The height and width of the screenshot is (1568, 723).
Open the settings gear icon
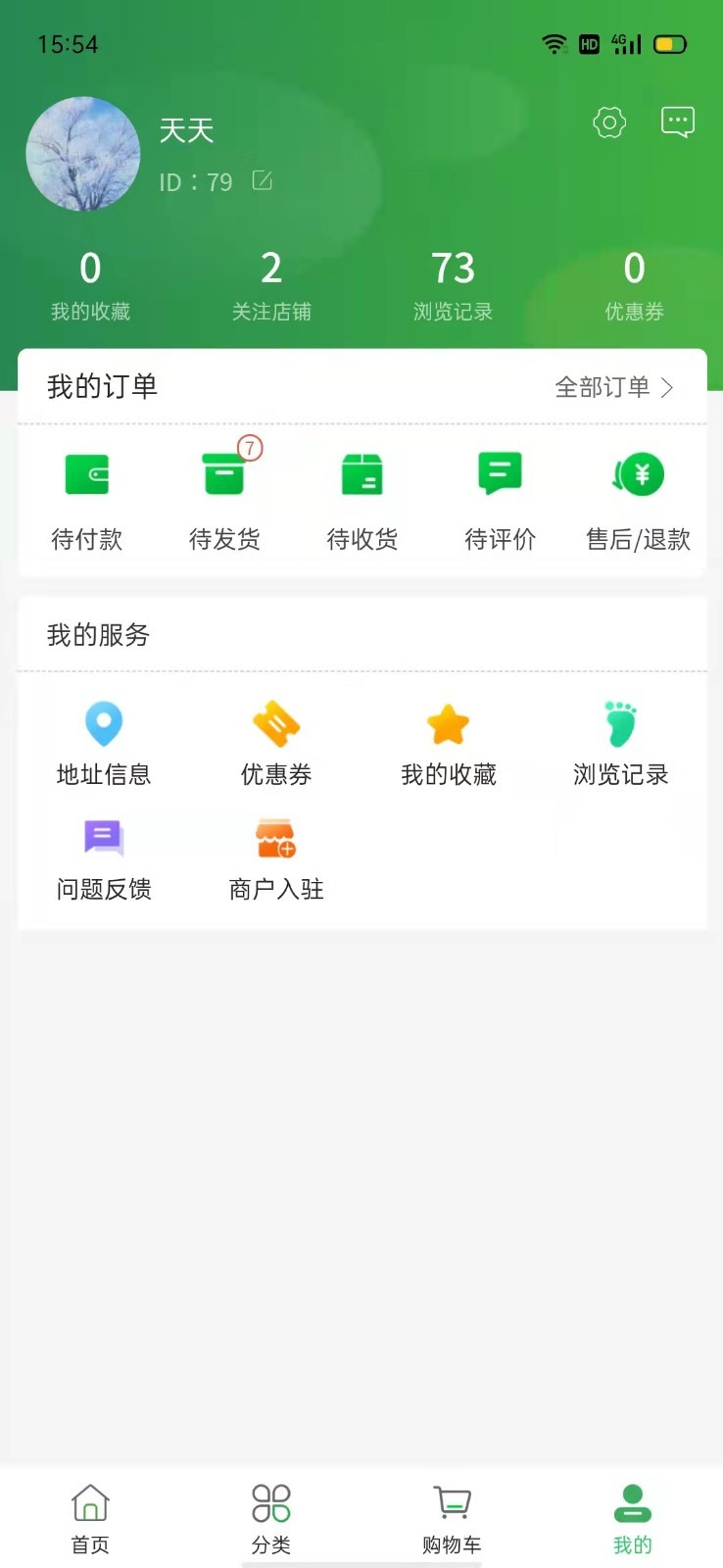[608, 122]
